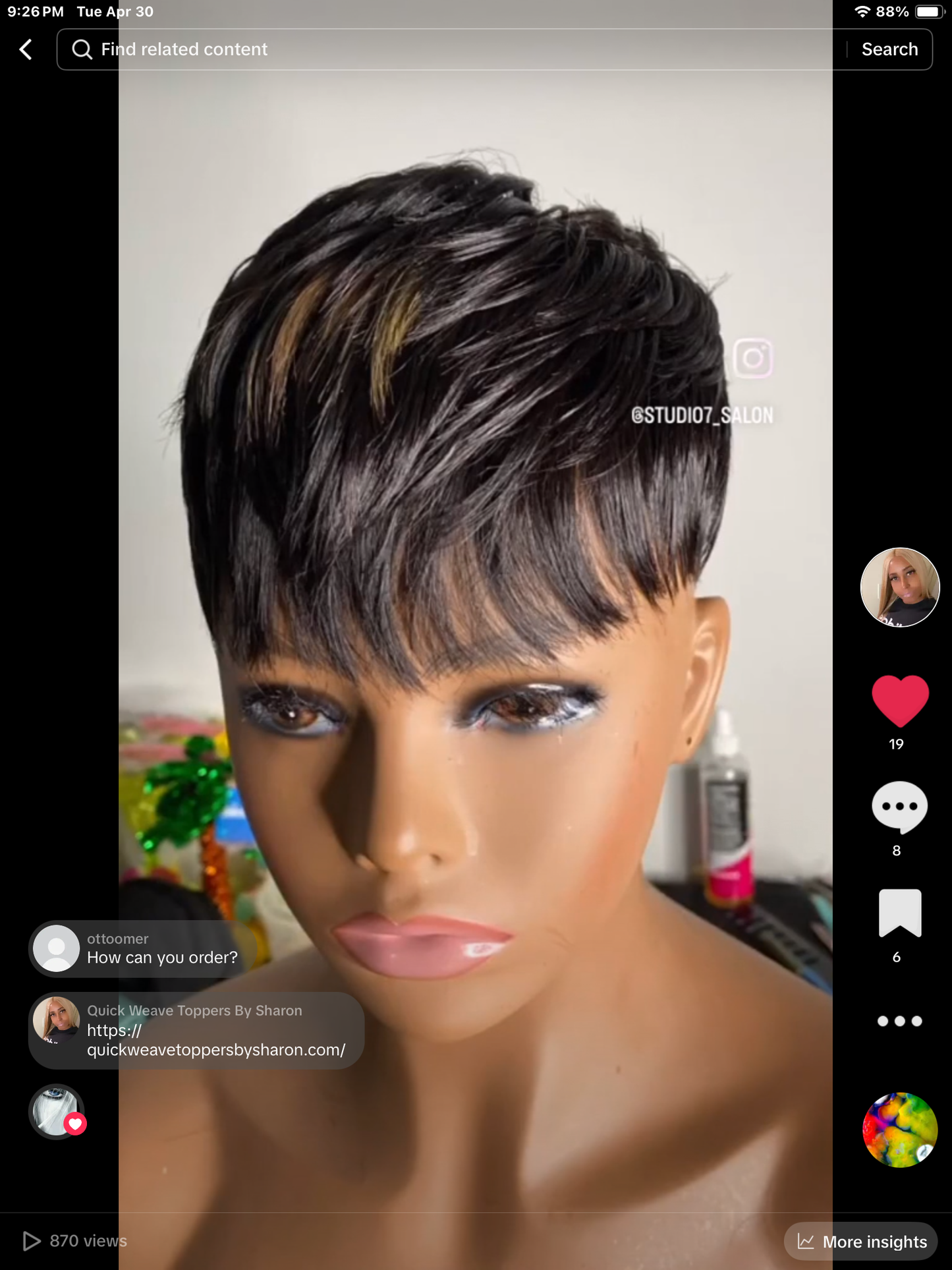Open the creator's profile picture
Image resolution: width=952 pixels, height=1270 pixels.
tap(899, 587)
